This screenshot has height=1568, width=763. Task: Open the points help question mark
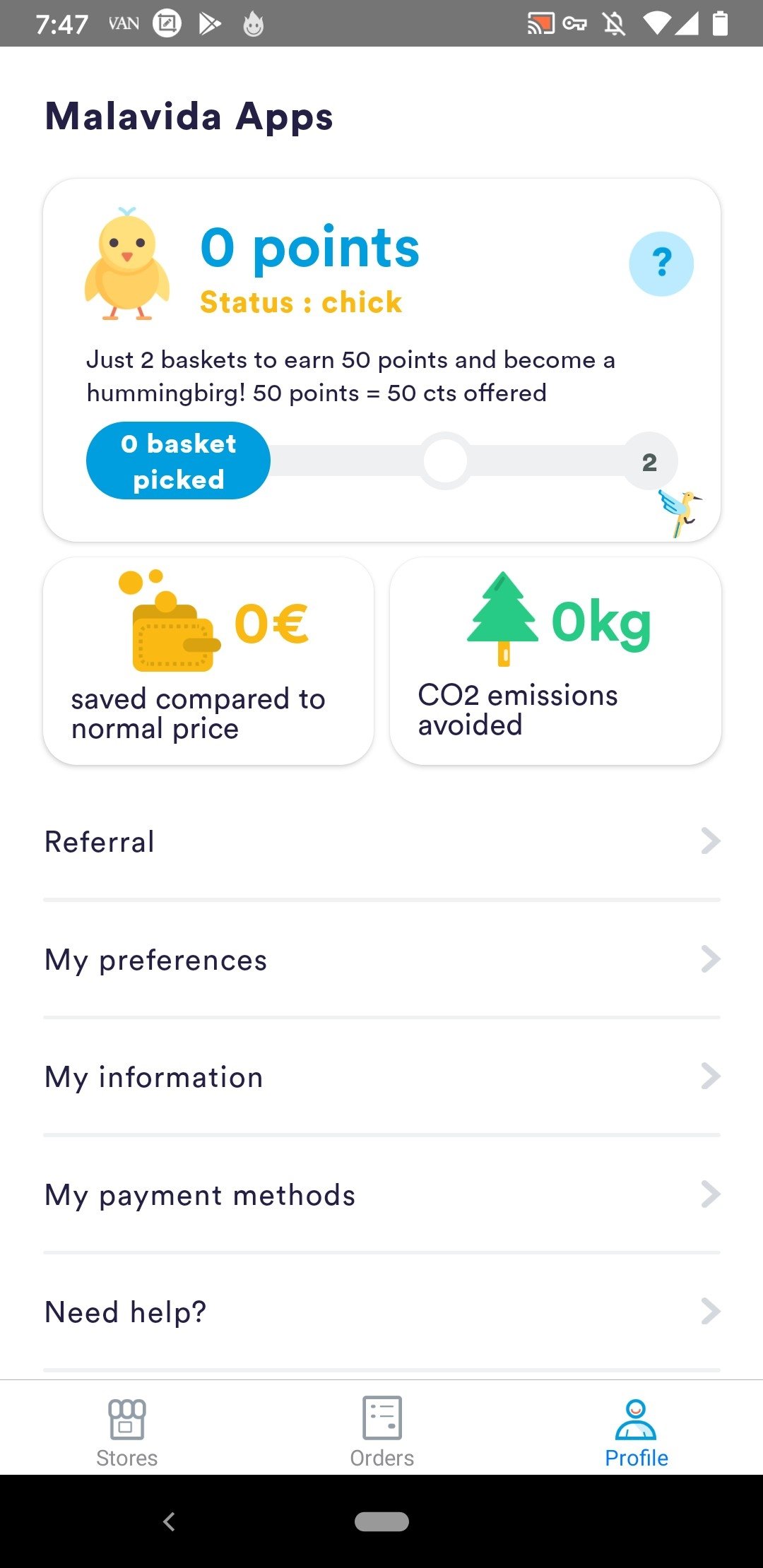pos(661,263)
